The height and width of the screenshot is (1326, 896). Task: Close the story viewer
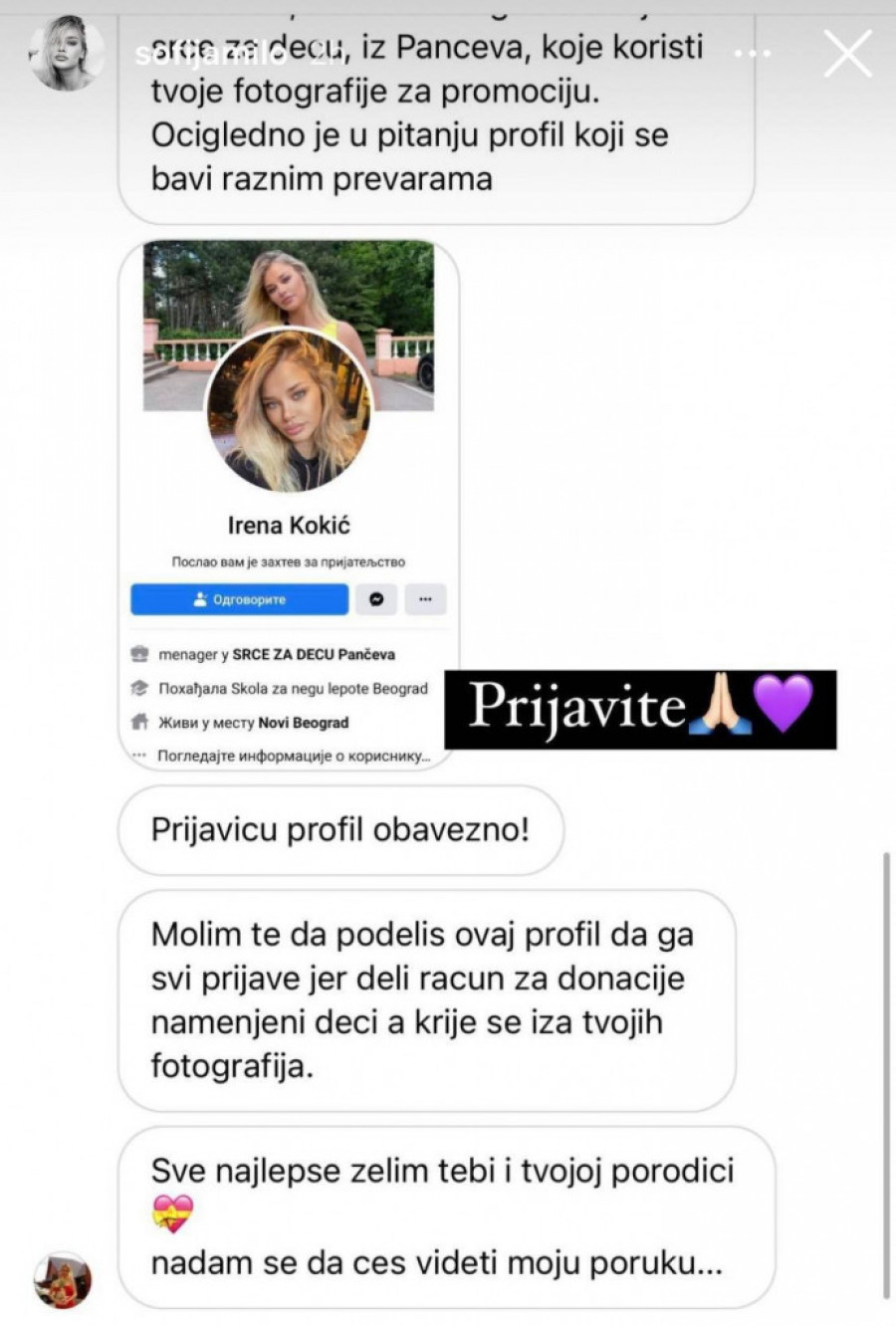pyautogui.click(x=848, y=54)
